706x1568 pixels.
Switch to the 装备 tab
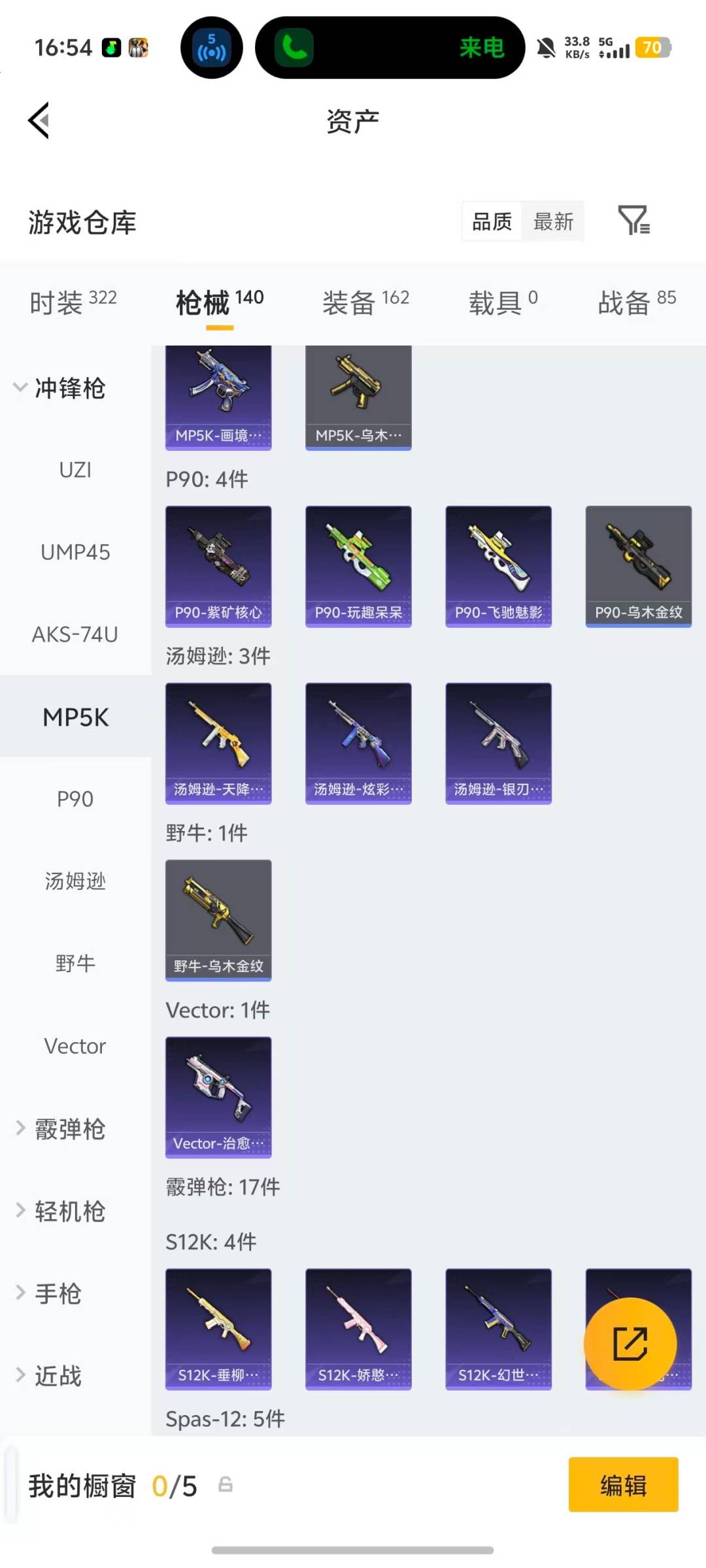365,302
